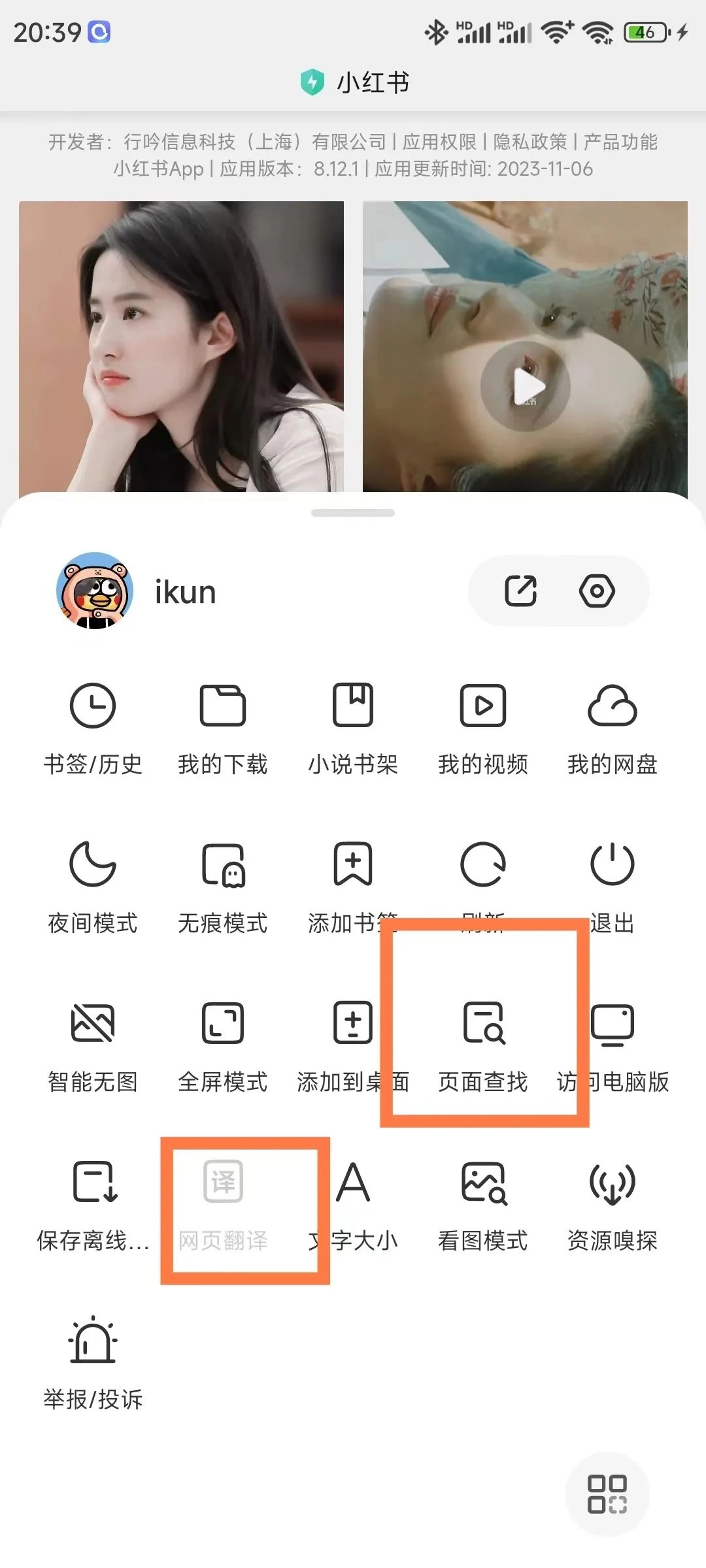Image resolution: width=706 pixels, height=1568 pixels.
Task: Open the 应用权限 link
Action: [x=439, y=142]
